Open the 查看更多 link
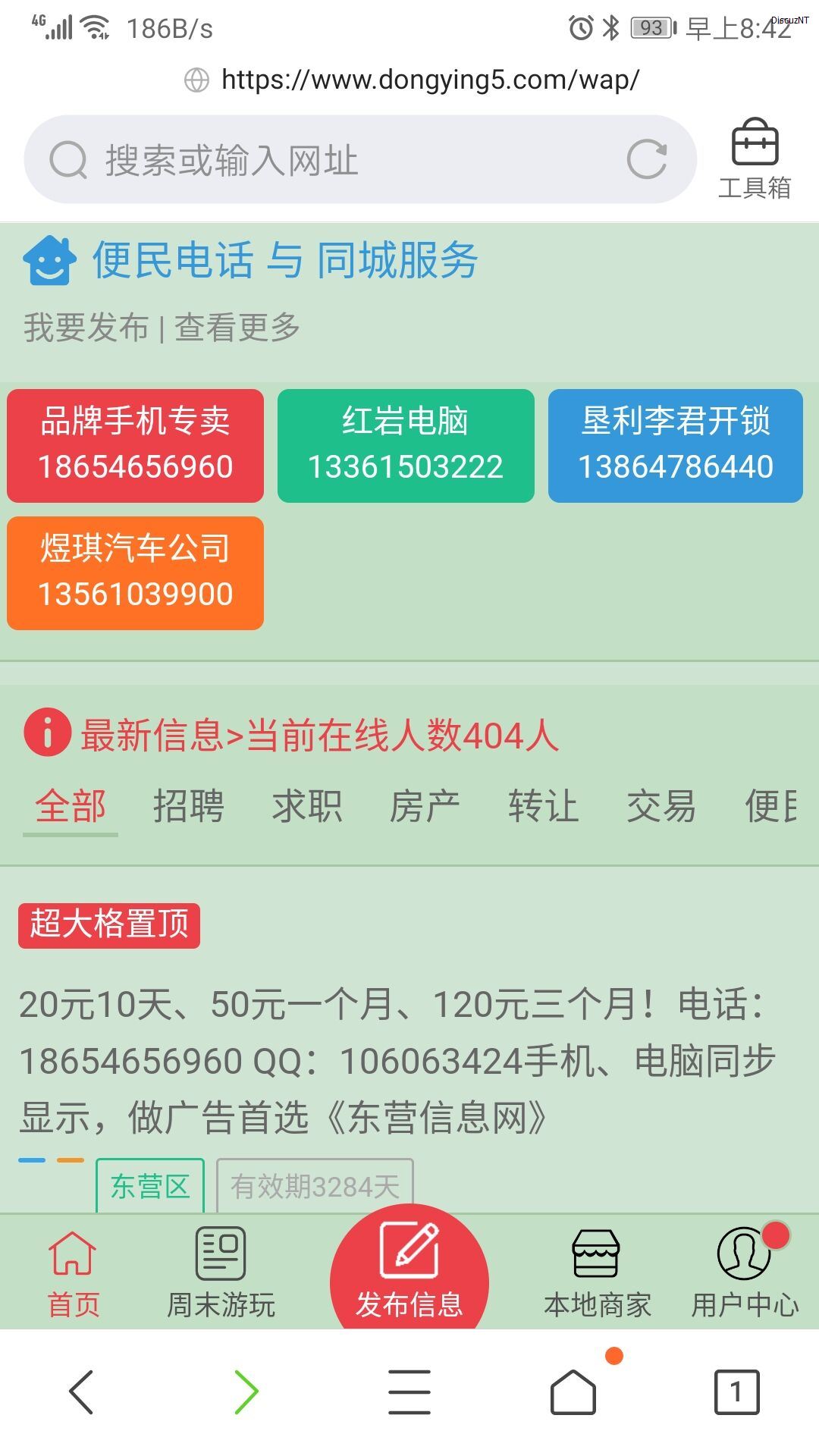The image size is (819, 1456). click(x=237, y=328)
